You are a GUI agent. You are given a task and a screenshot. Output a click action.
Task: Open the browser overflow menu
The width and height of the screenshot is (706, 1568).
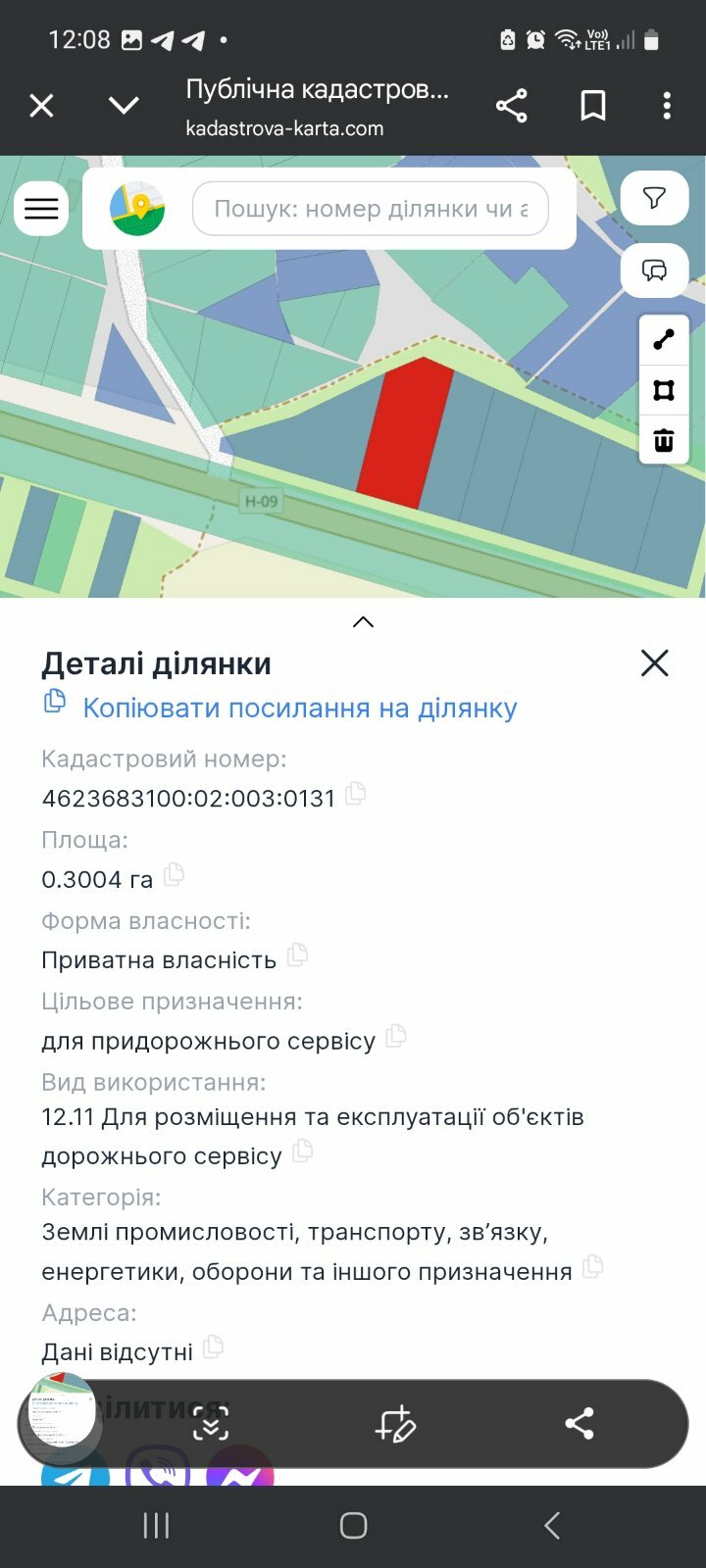tap(667, 105)
